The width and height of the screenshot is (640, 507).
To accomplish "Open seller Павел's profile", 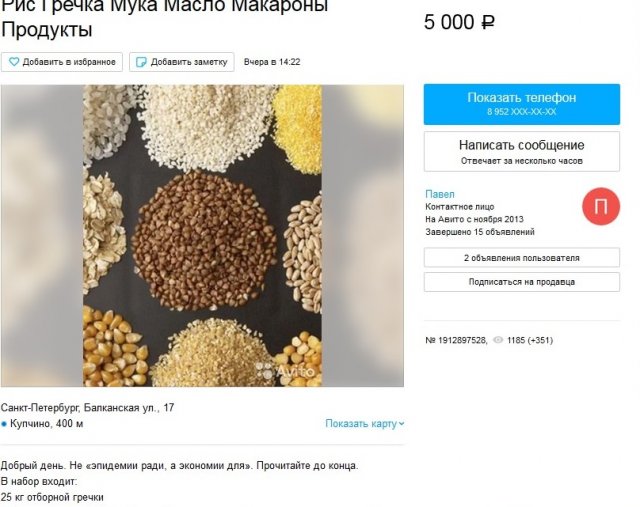I will (x=439, y=194).
